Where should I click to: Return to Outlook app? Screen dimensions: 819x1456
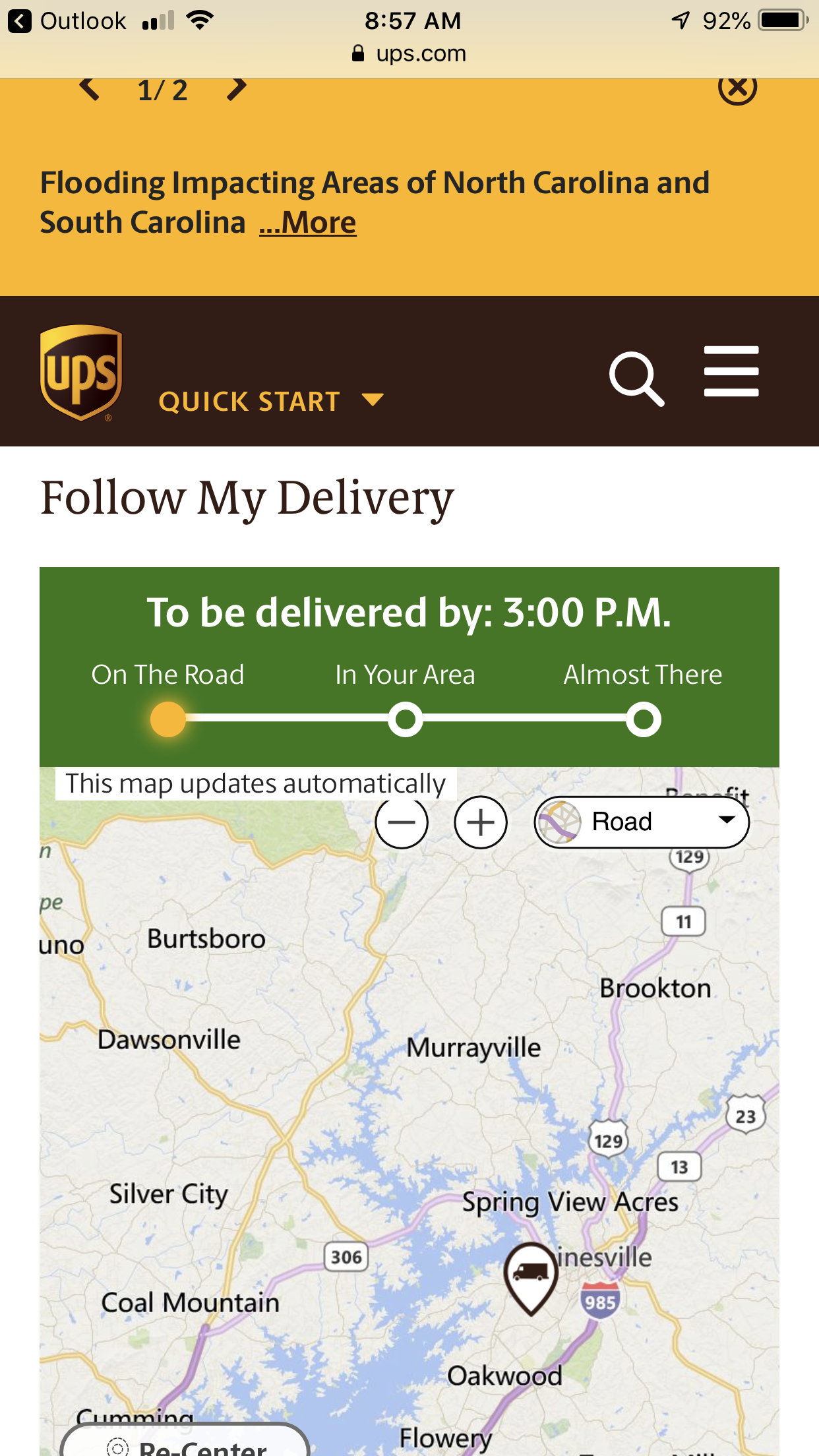[x=66, y=21]
